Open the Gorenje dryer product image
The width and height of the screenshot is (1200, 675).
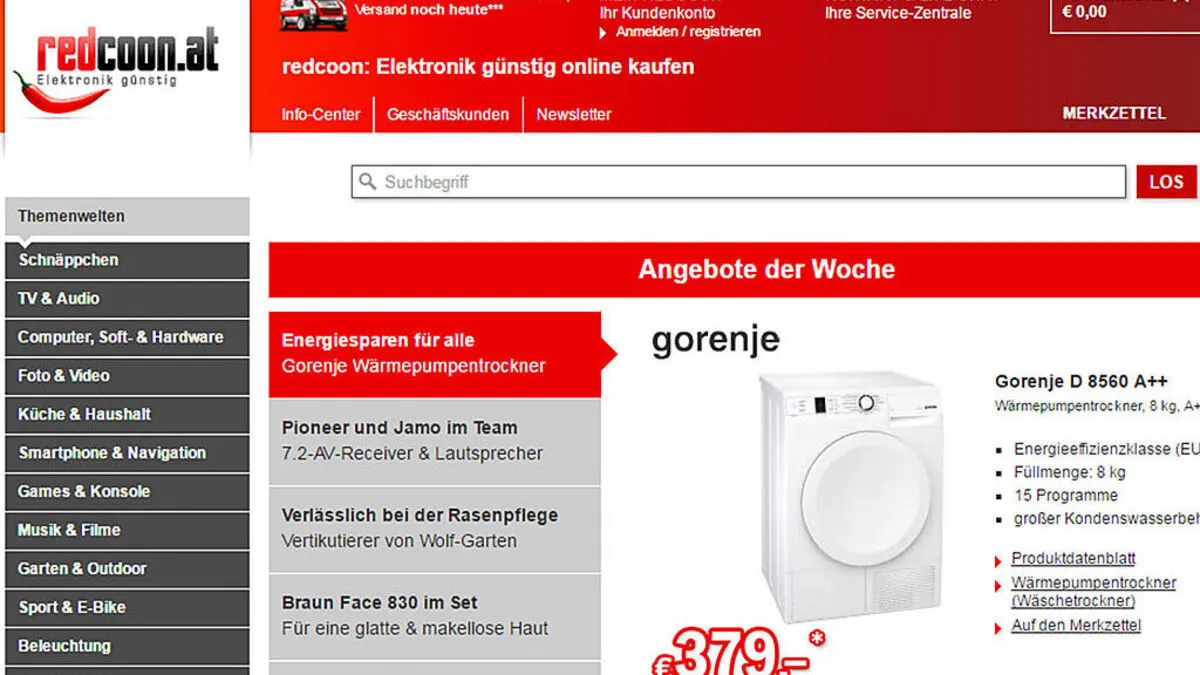pyautogui.click(x=848, y=497)
